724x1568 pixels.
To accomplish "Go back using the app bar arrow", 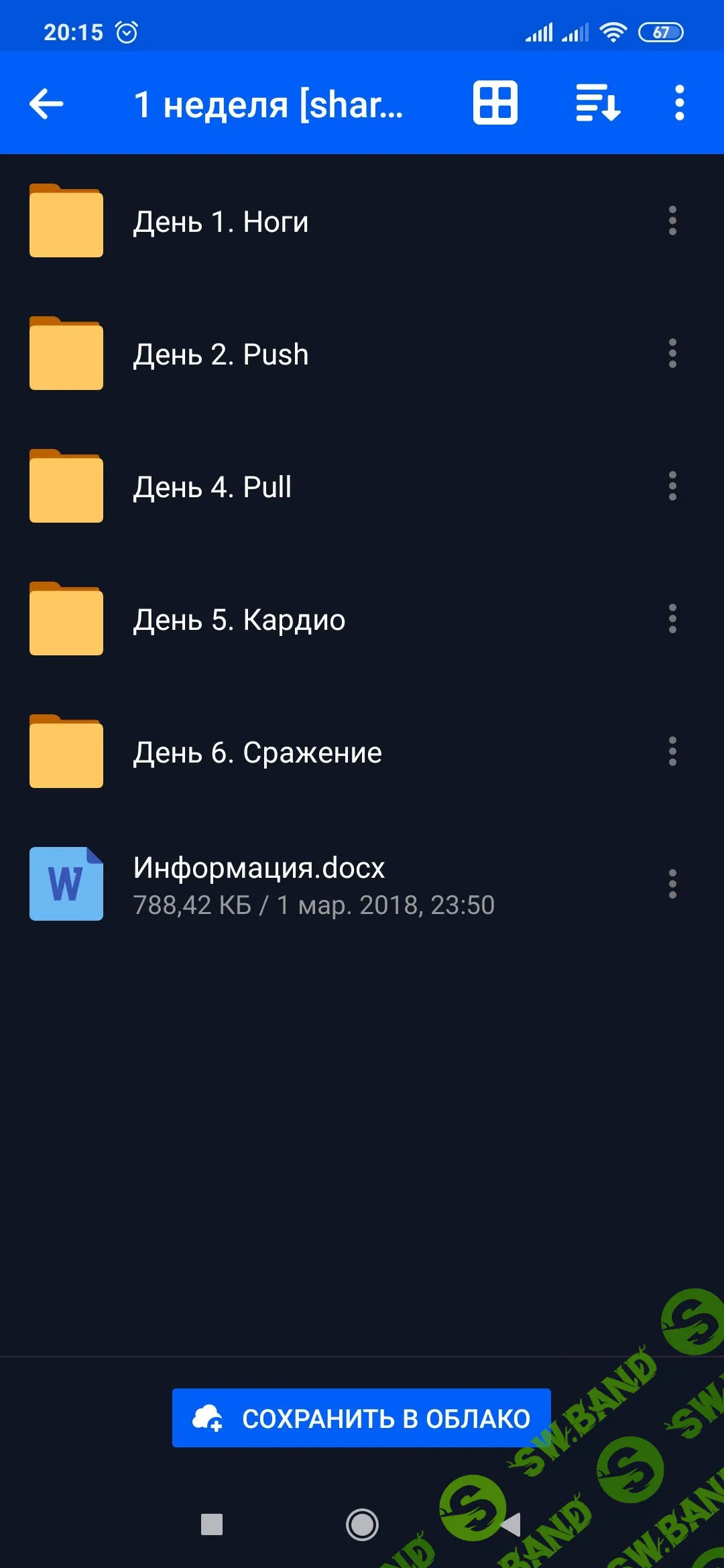I will 47,104.
